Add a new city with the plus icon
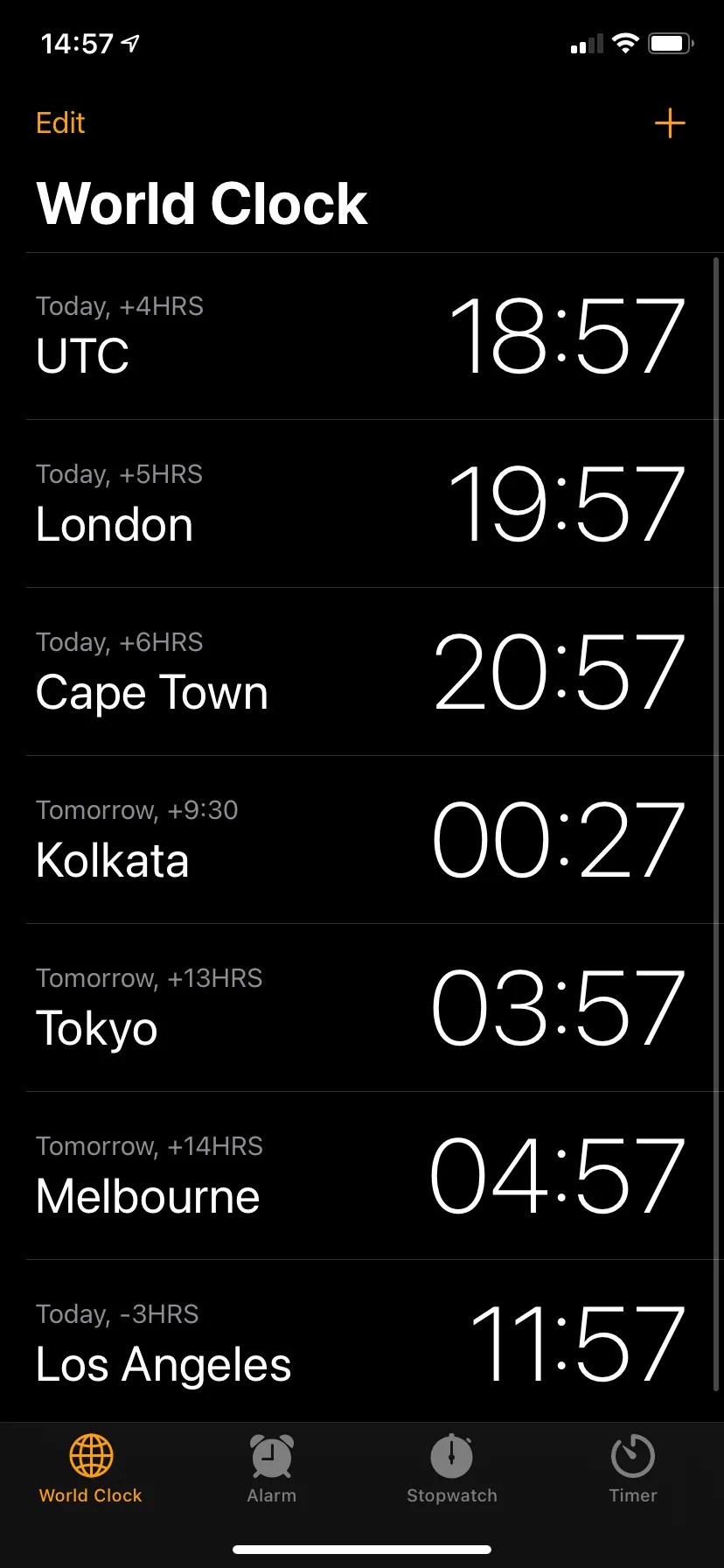The height and width of the screenshot is (1568, 724). (x=669, y=123)
